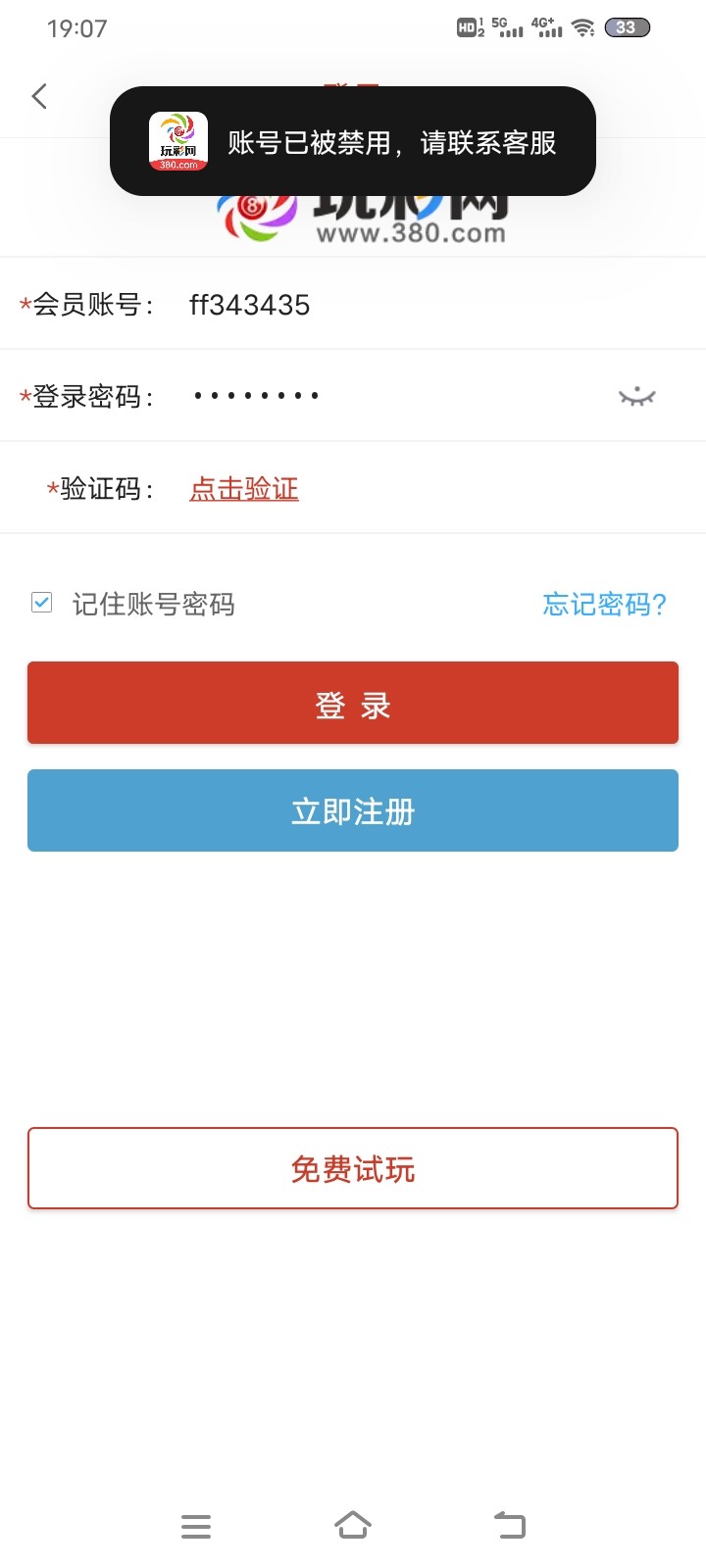Tap the 点击验证 verification link

244,488
